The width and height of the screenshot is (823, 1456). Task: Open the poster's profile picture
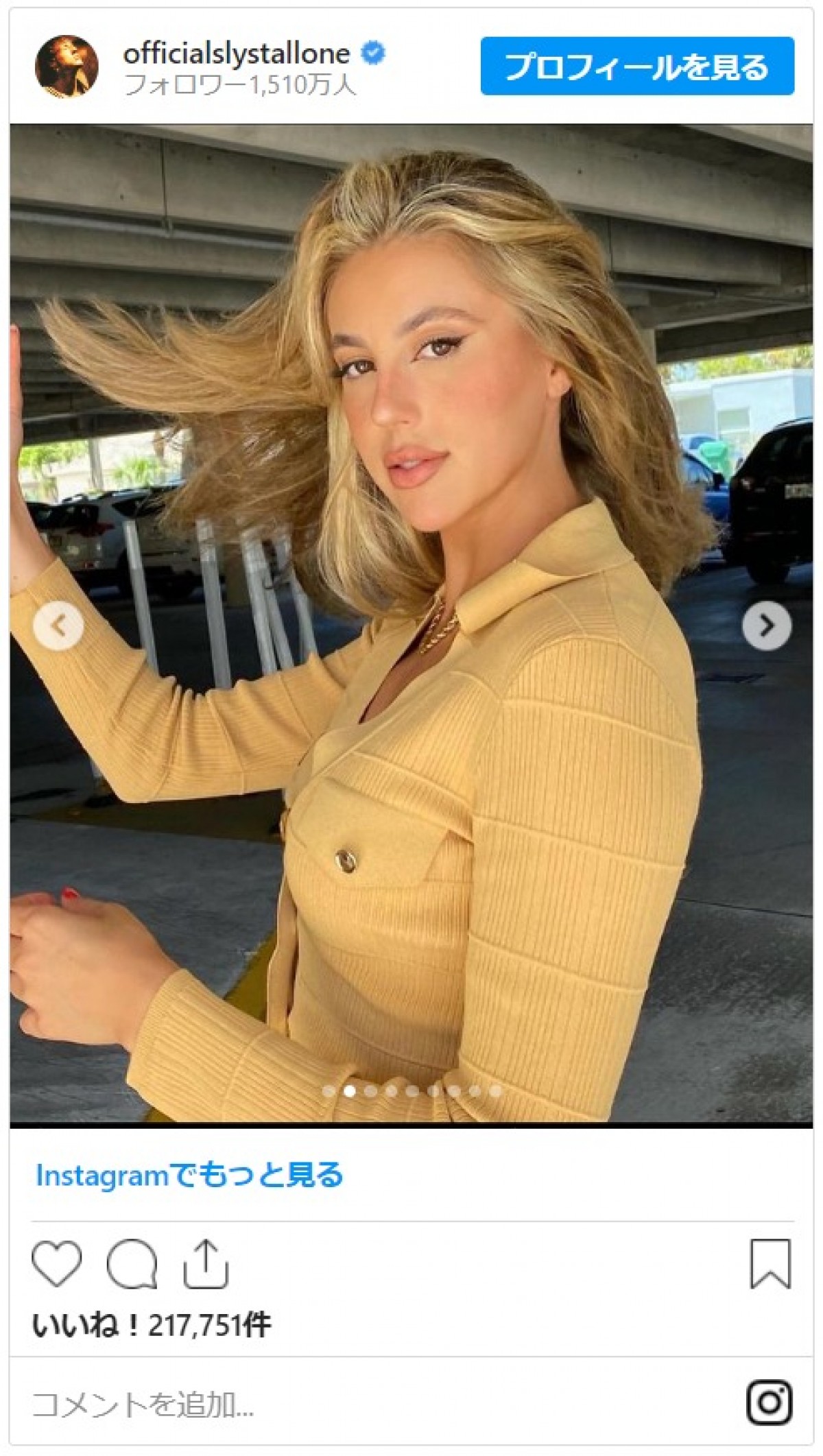point(67,67)
